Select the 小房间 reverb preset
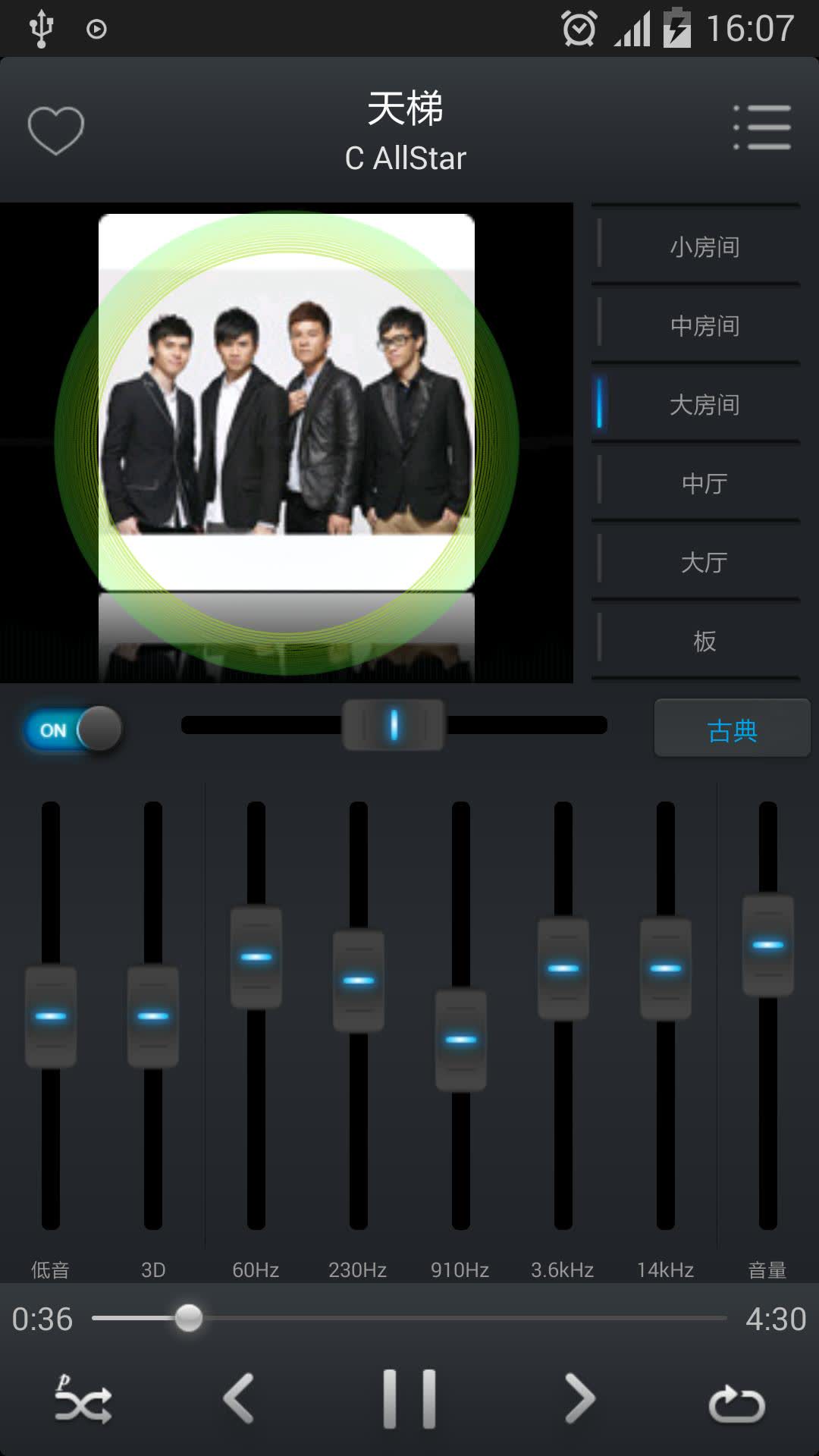The width and height of the screenshot is (819, 1456). tap(702, 246)
